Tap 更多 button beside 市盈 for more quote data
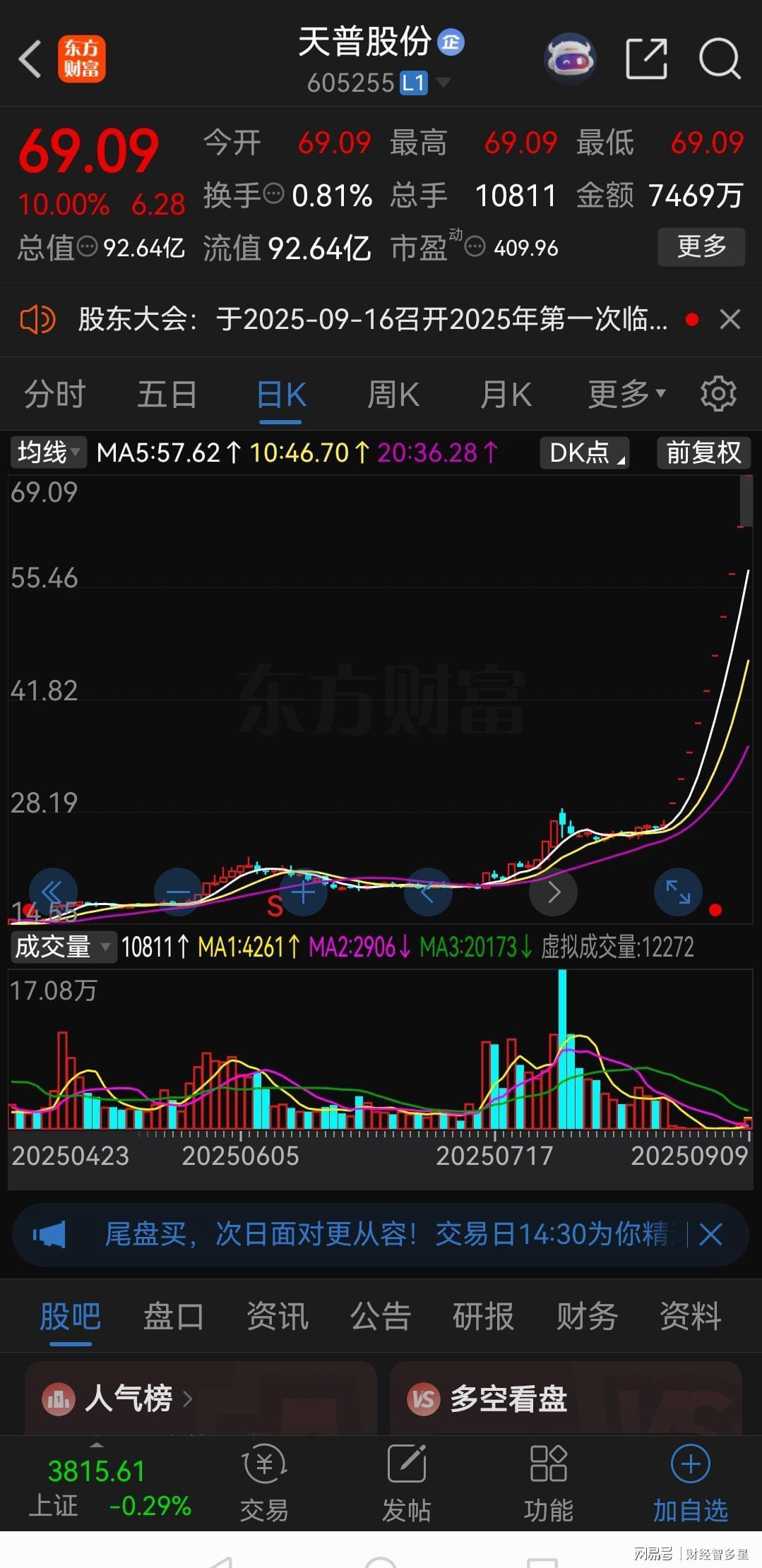 click(x=701, y=246)
